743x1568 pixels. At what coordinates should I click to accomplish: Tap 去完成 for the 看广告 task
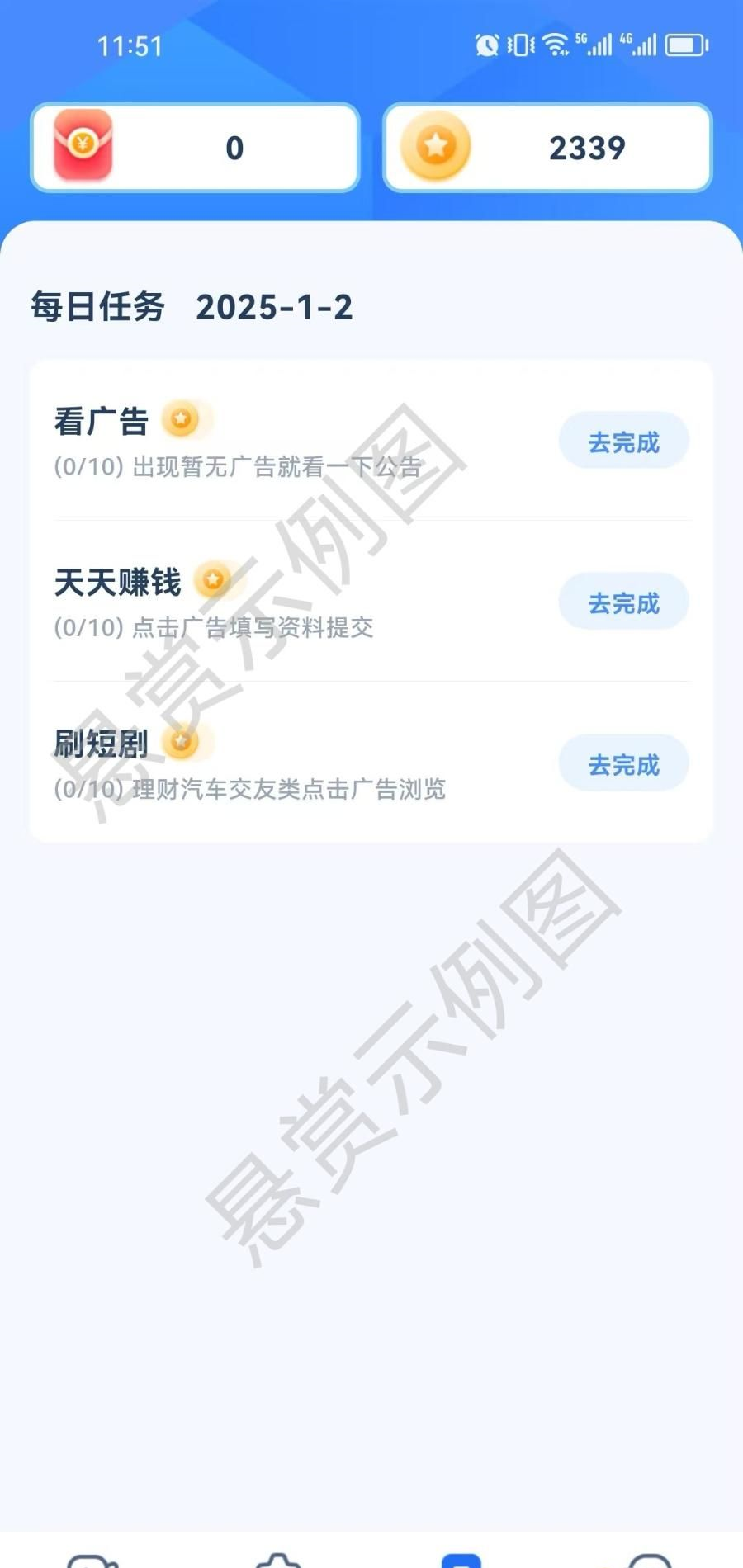pos(623,442)
